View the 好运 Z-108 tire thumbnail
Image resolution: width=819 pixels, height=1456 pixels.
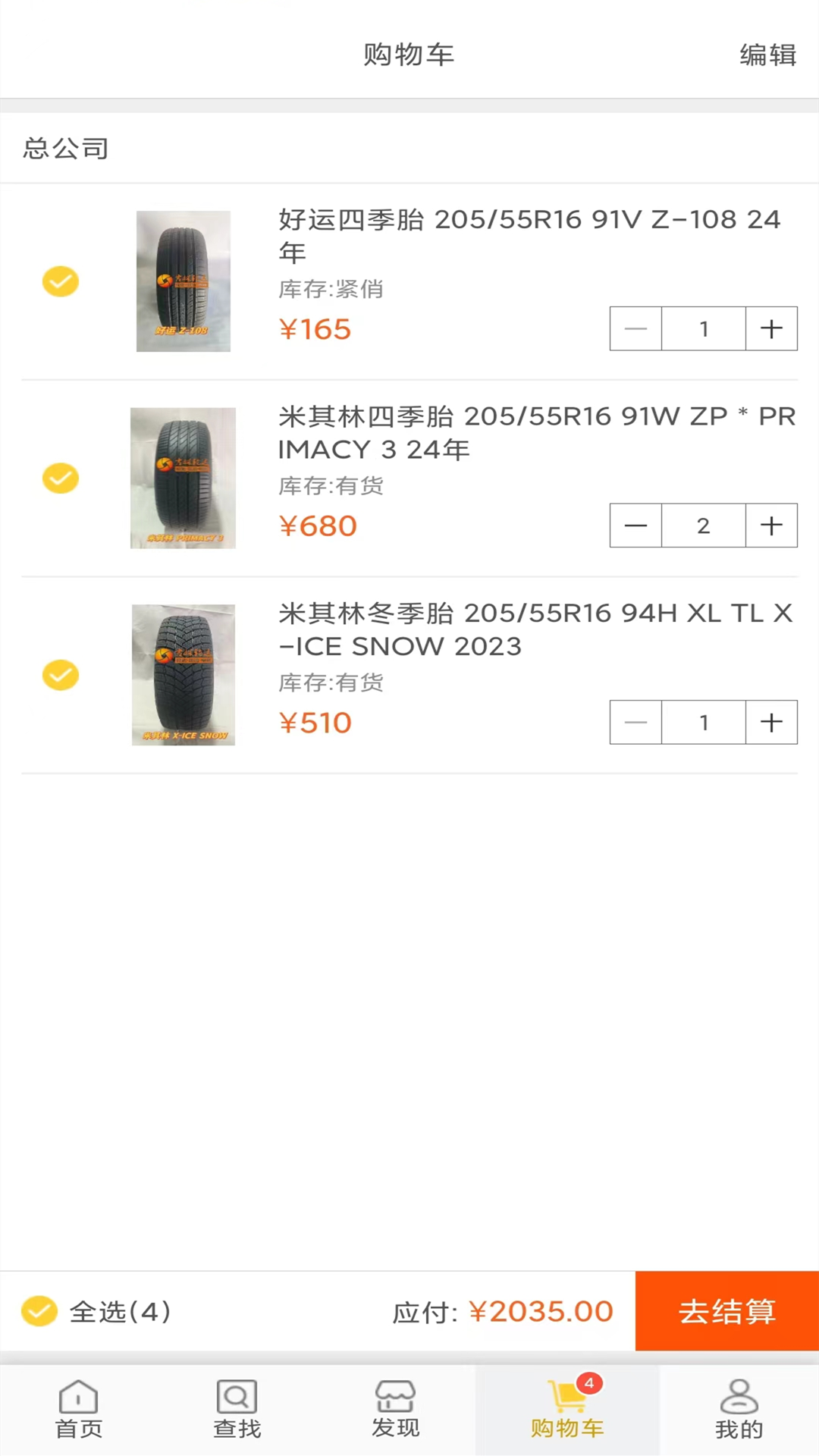[183, 281]
